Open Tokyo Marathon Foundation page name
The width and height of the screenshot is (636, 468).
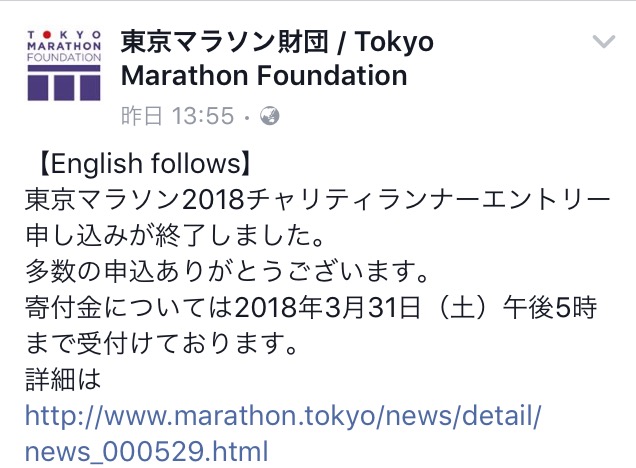pos(276,58)
